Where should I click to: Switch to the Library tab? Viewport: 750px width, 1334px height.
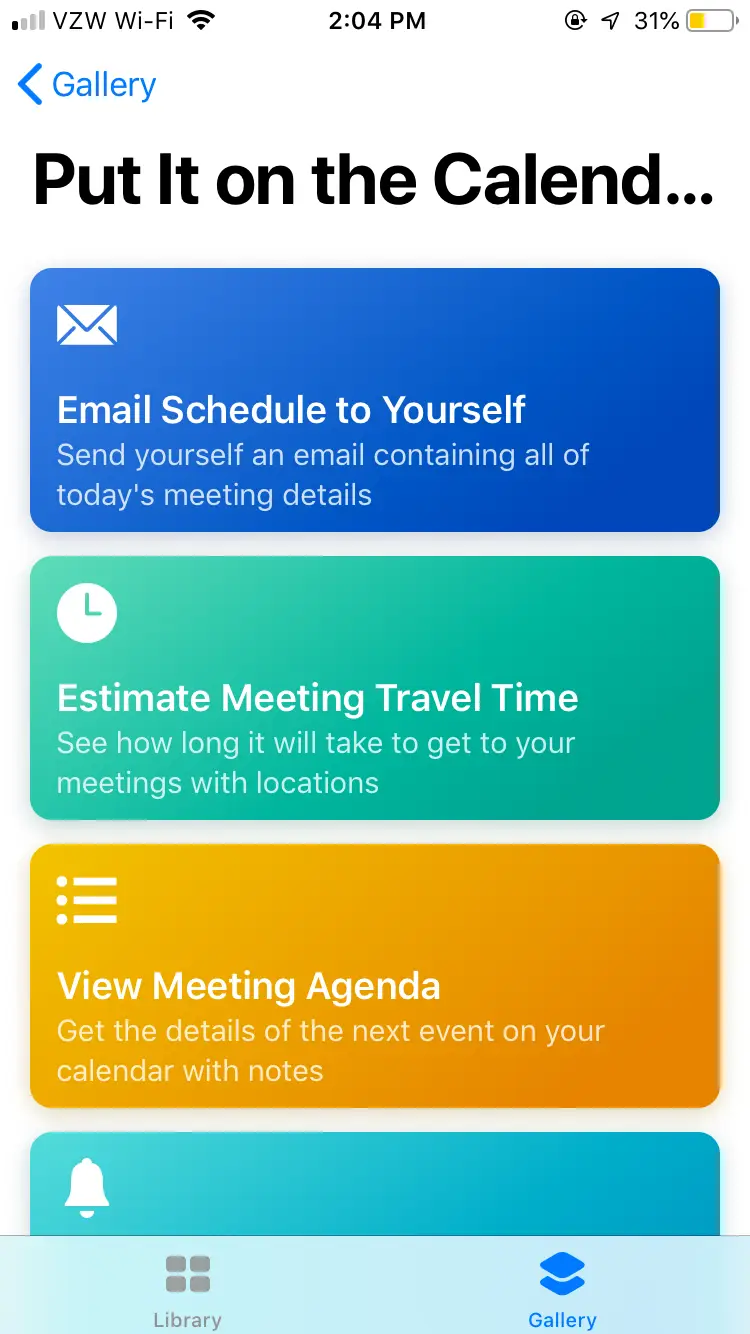point(187,1290)
